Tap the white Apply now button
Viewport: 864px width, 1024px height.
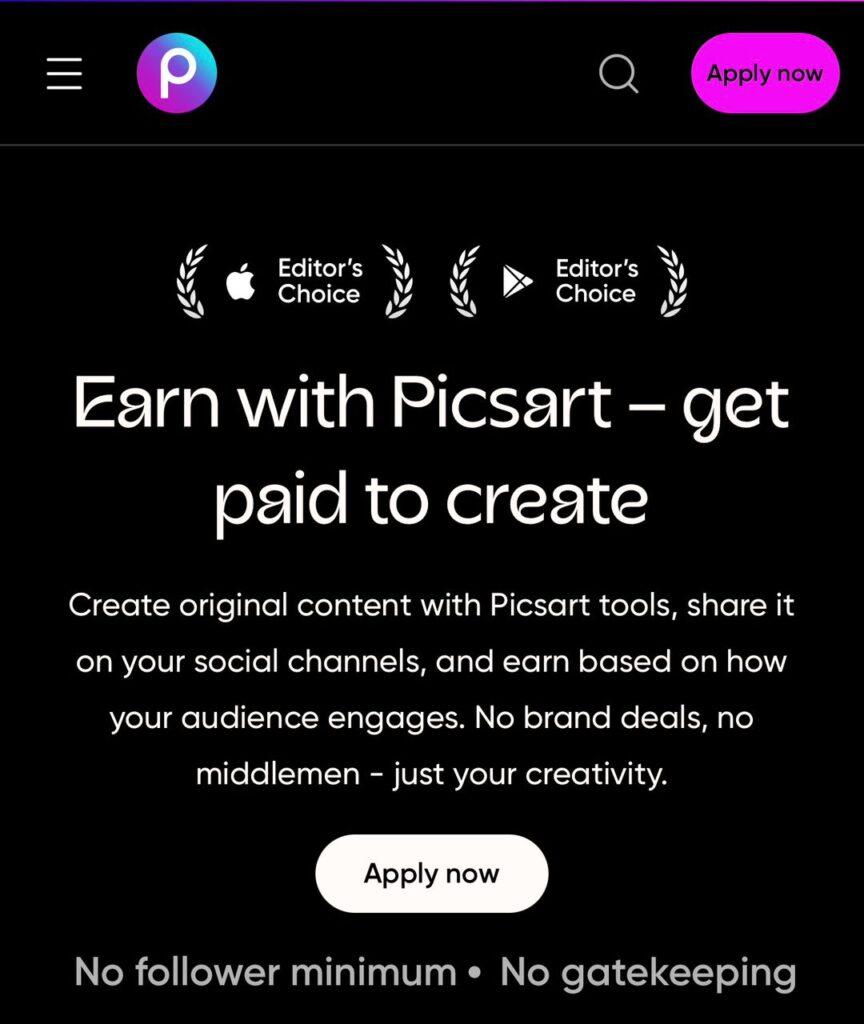coord(431,873)
